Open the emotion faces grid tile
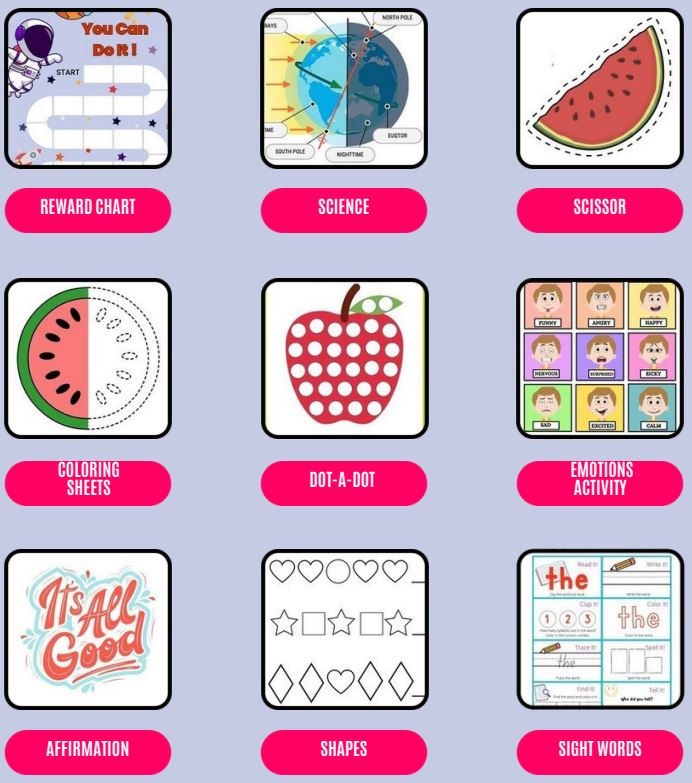 tap(600, 359)
